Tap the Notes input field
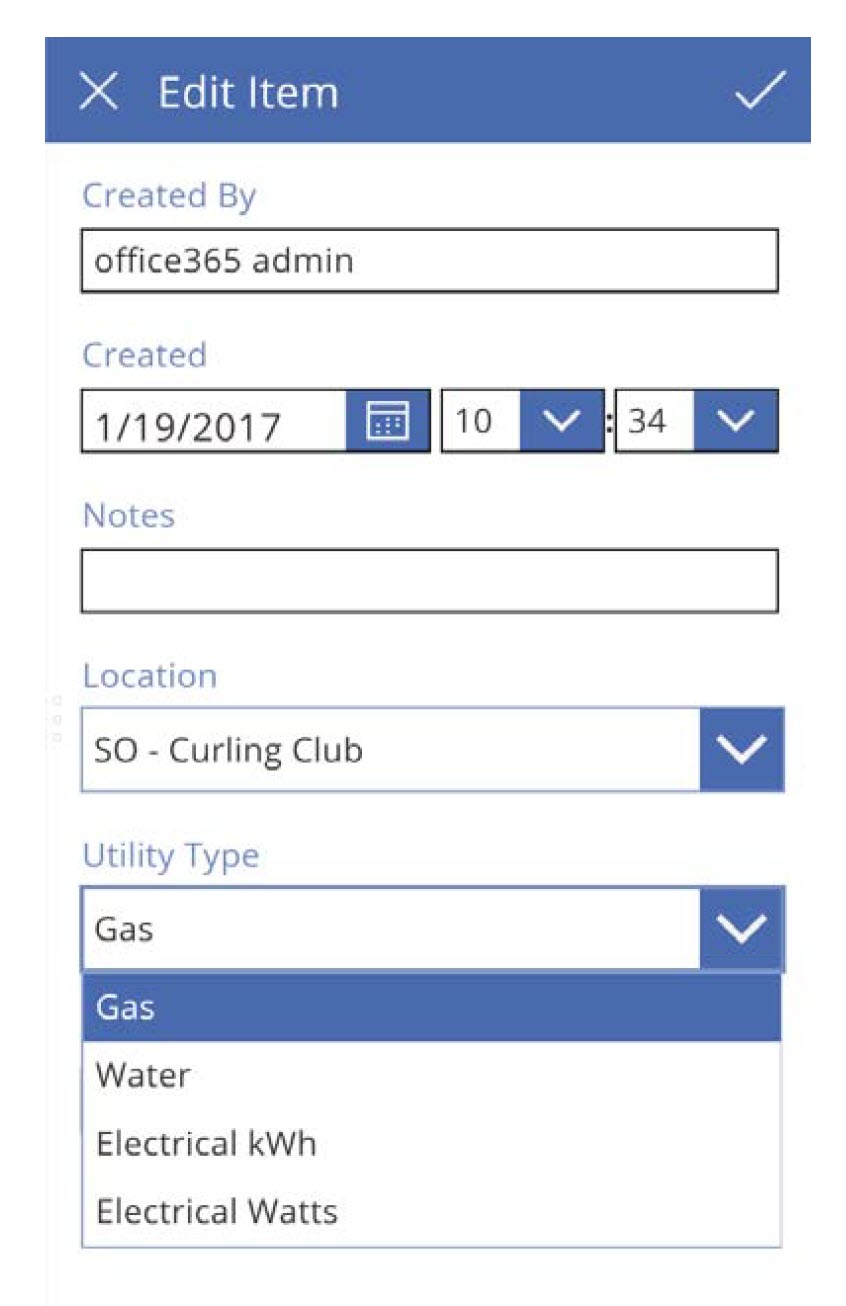This screenshot has width=846, height=1306. point(429,581)
